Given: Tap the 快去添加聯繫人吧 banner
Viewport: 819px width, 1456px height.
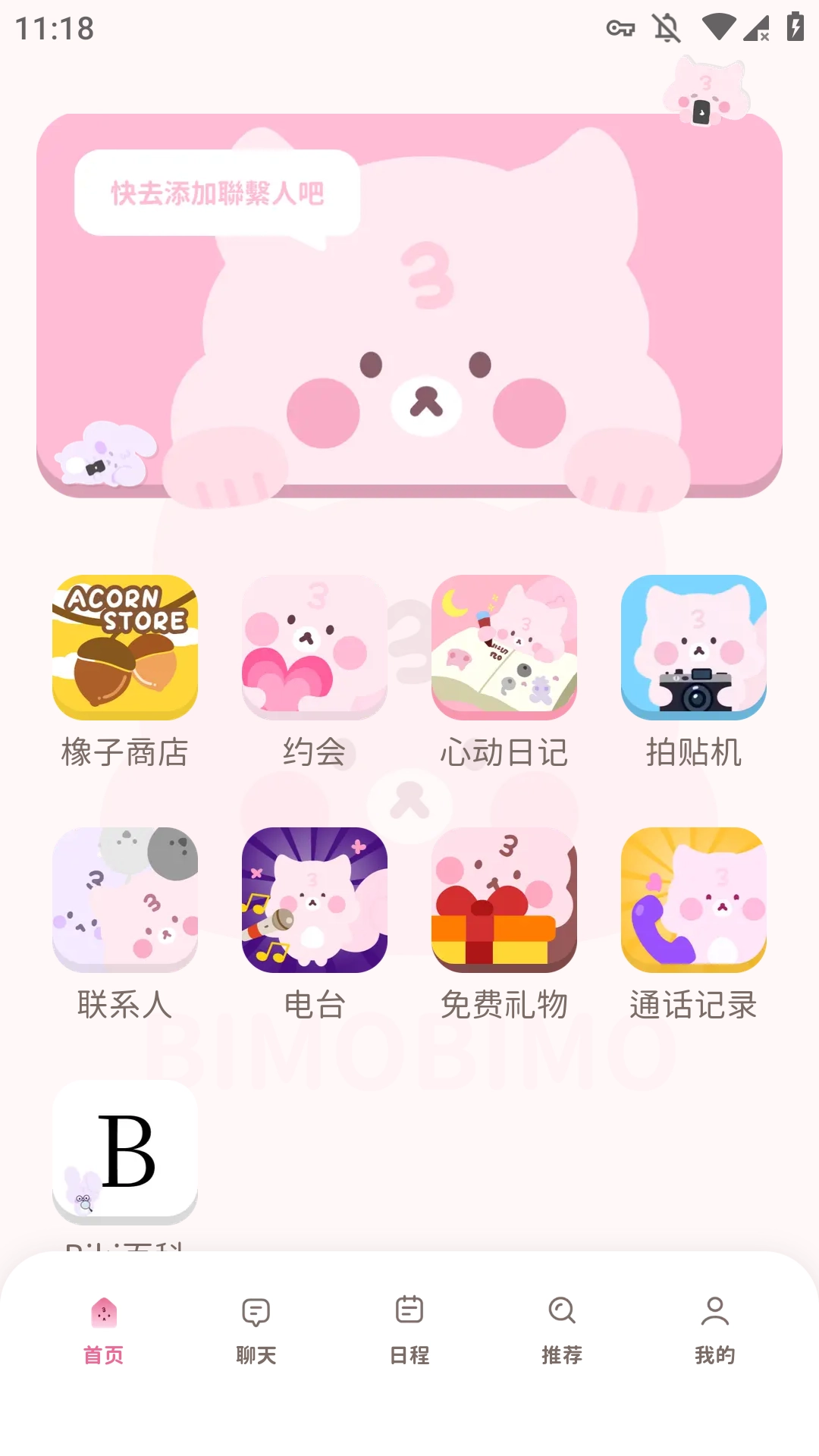Looking at the screenshot, I should pos(217,193).
